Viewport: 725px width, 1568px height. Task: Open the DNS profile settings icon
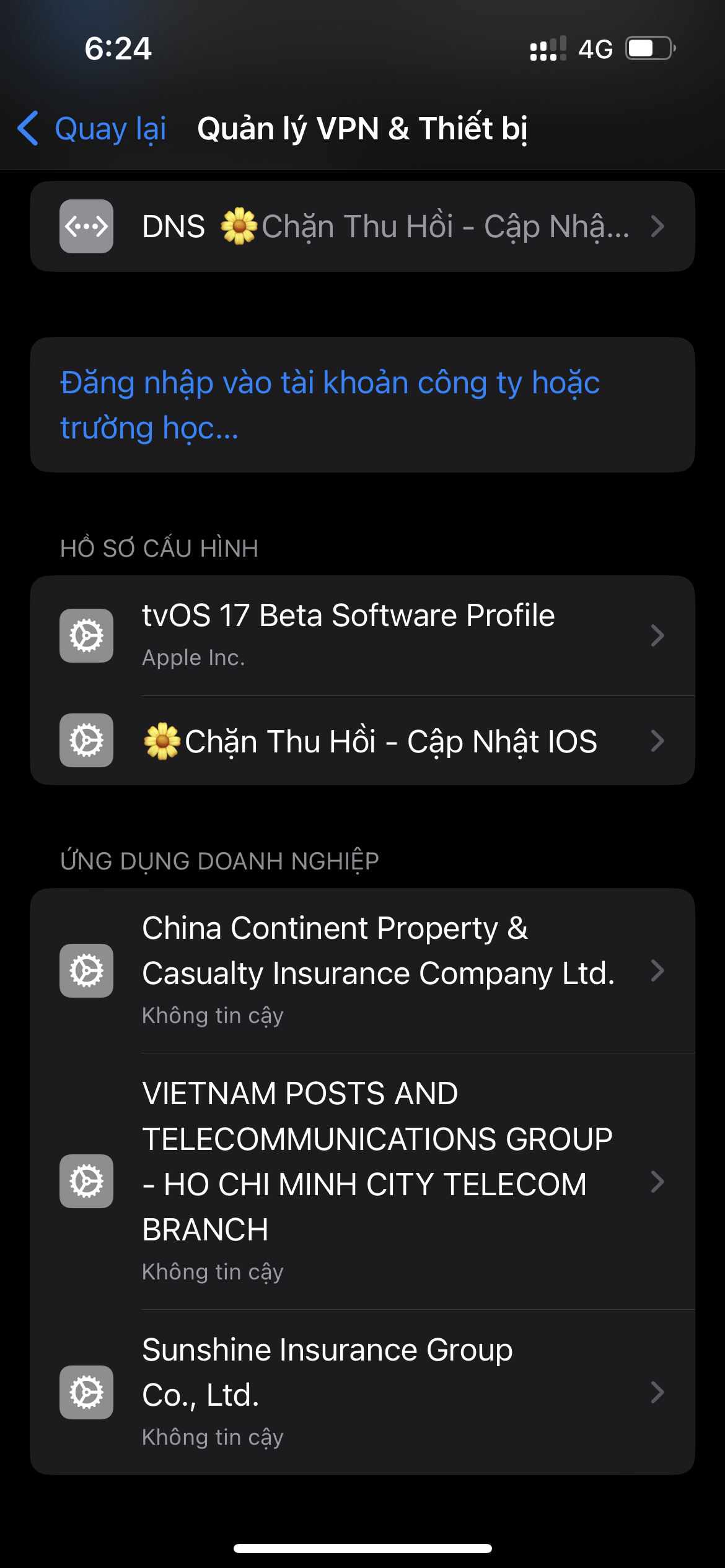86,227
